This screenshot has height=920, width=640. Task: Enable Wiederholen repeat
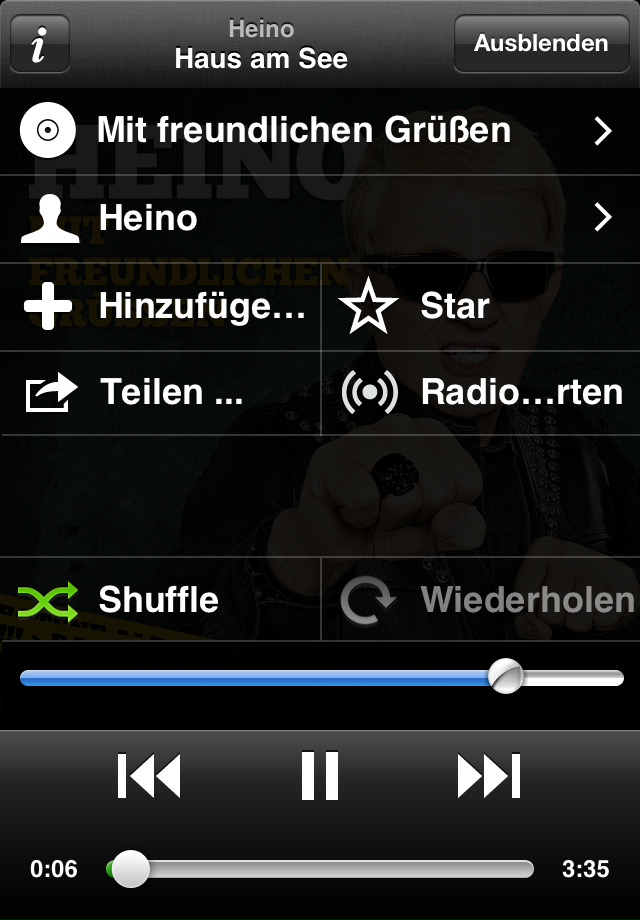(x=482, y=599)
